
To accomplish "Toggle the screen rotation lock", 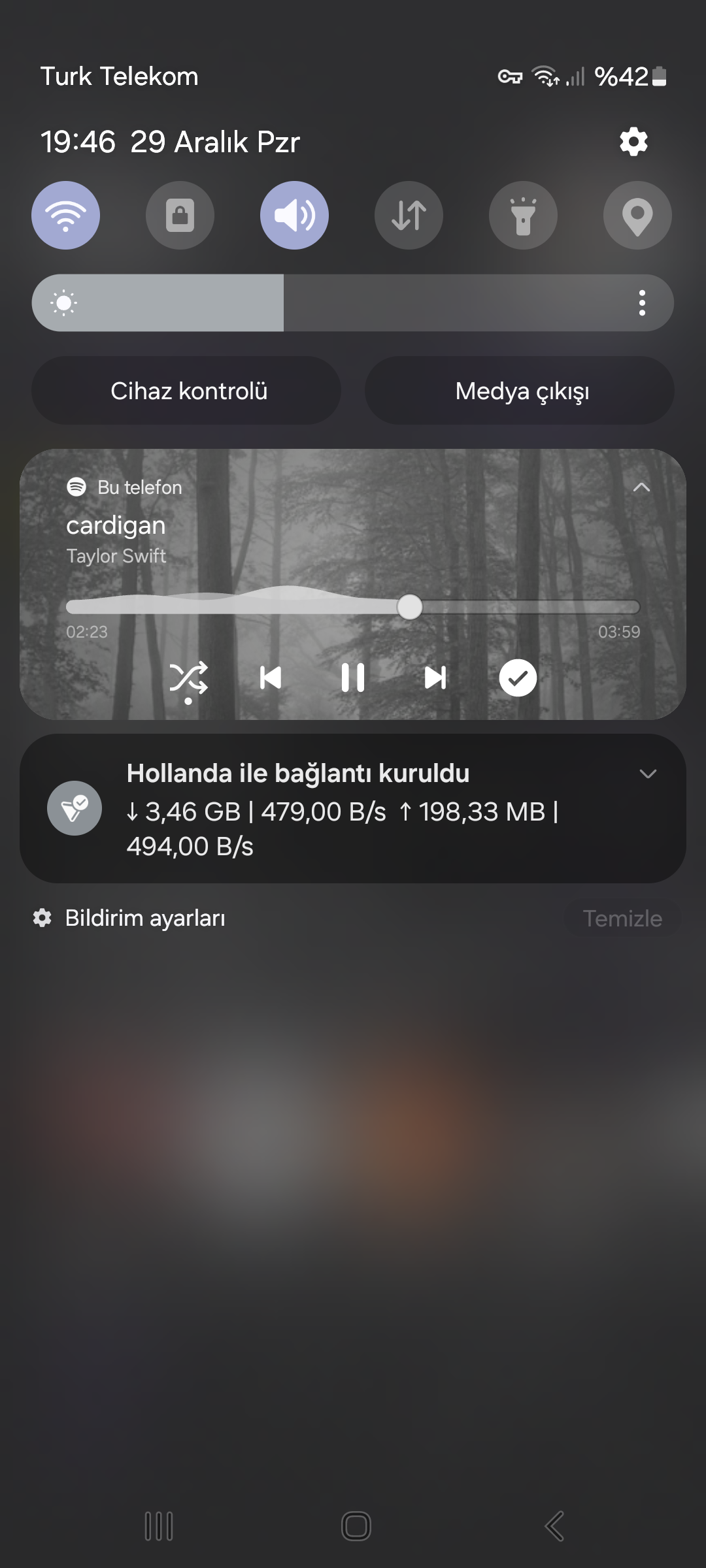I will click(x=180, y=215).
